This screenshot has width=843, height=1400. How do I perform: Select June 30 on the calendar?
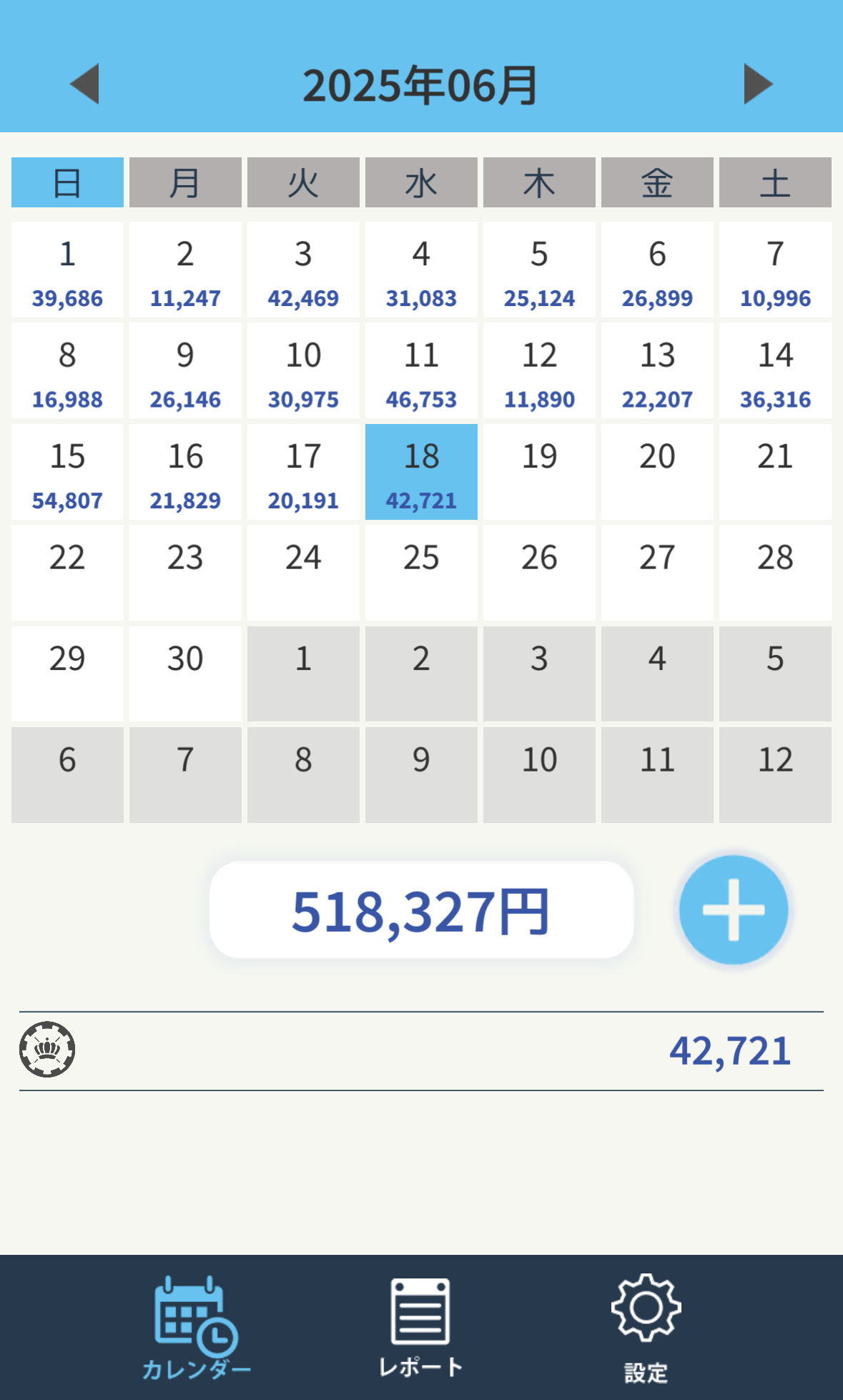[185, 674]
